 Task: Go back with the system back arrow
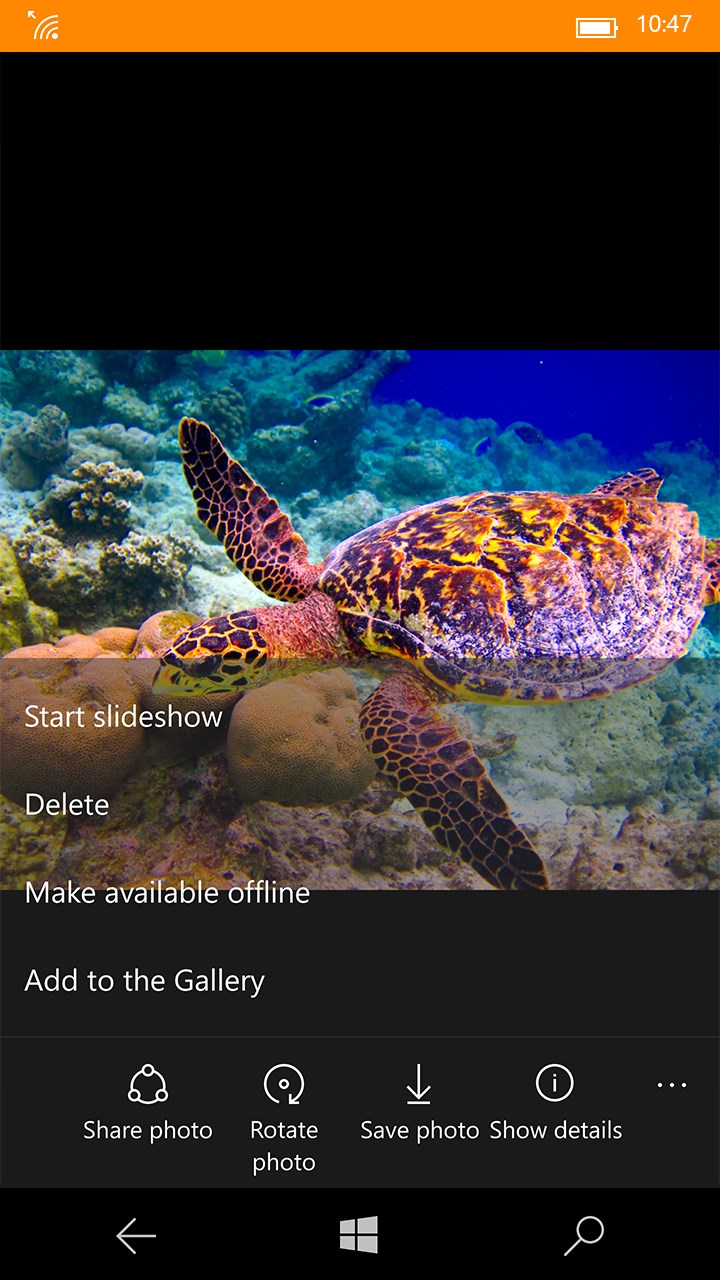click(136, 1236)
